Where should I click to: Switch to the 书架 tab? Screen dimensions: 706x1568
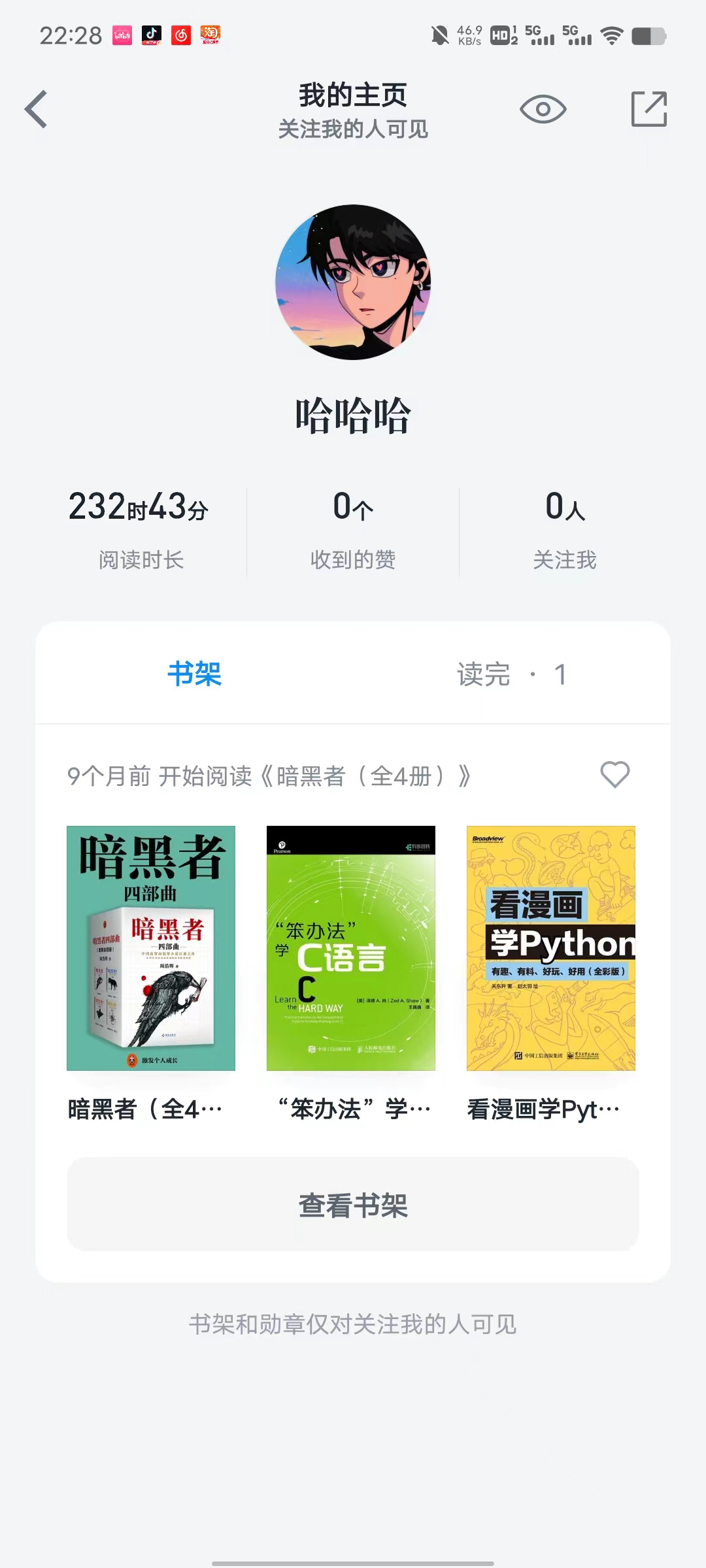pos(195,674)
